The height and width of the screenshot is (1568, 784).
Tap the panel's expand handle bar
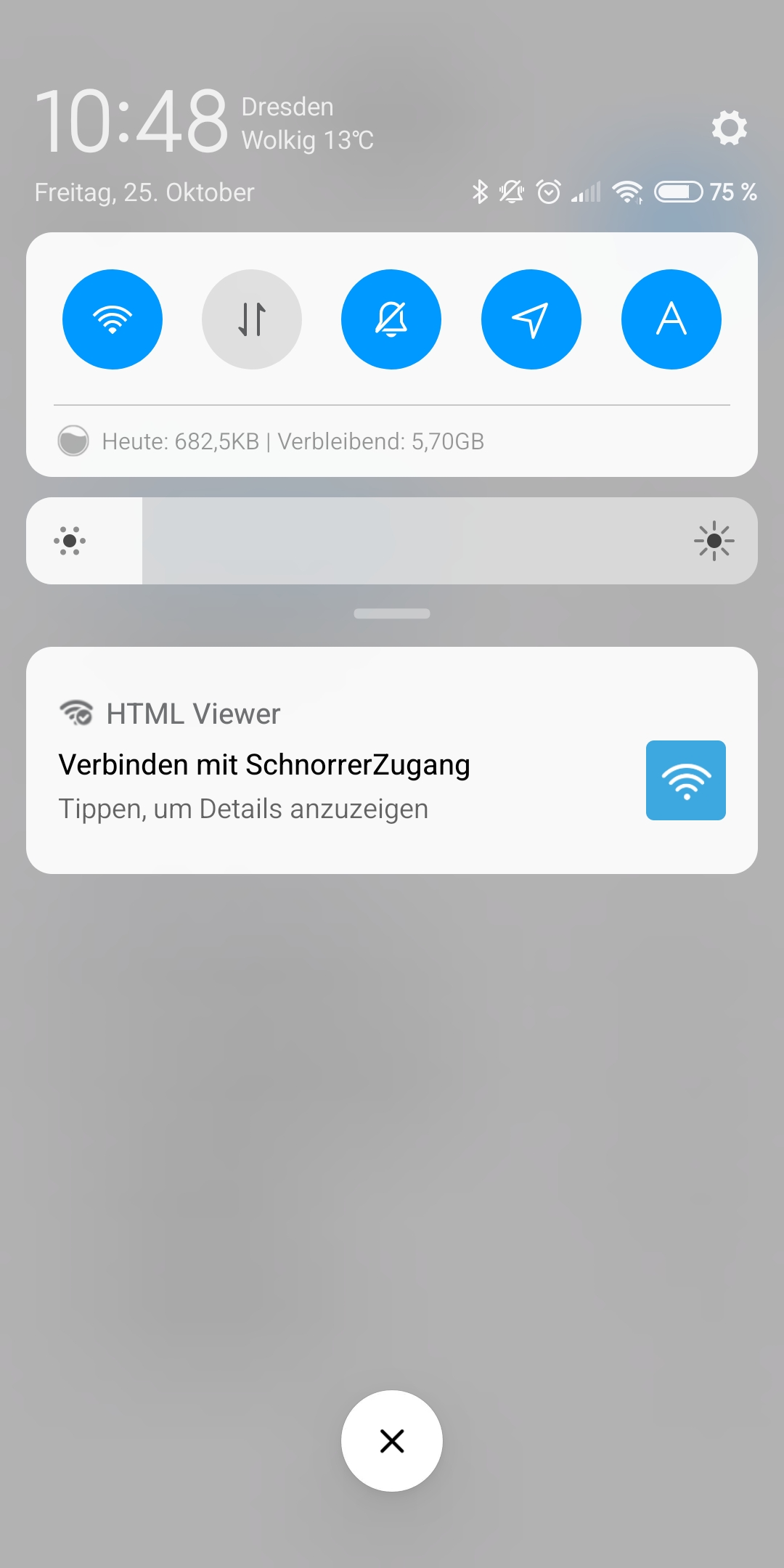(x=392, y=613)
